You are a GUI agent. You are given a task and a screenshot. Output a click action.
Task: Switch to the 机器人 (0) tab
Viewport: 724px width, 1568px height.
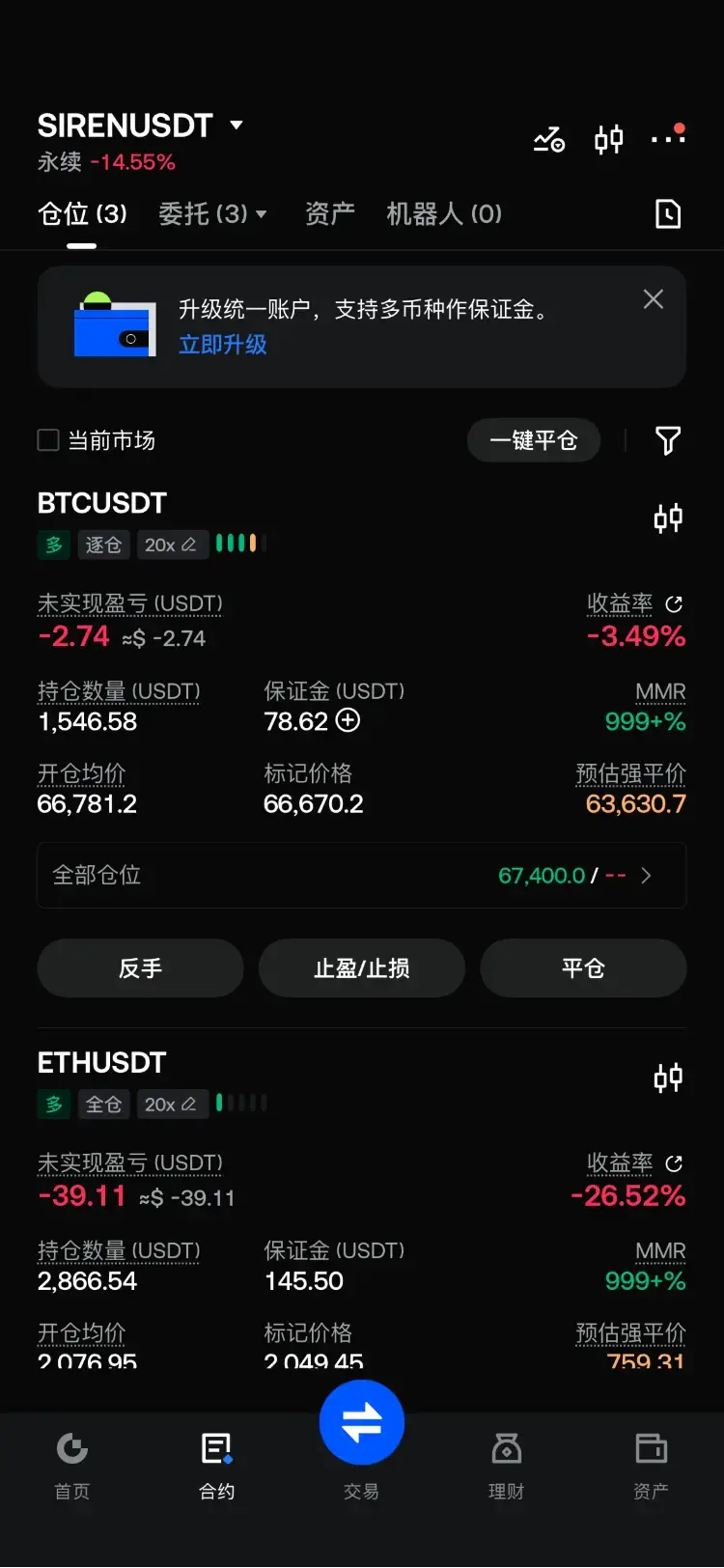point(444,213)
